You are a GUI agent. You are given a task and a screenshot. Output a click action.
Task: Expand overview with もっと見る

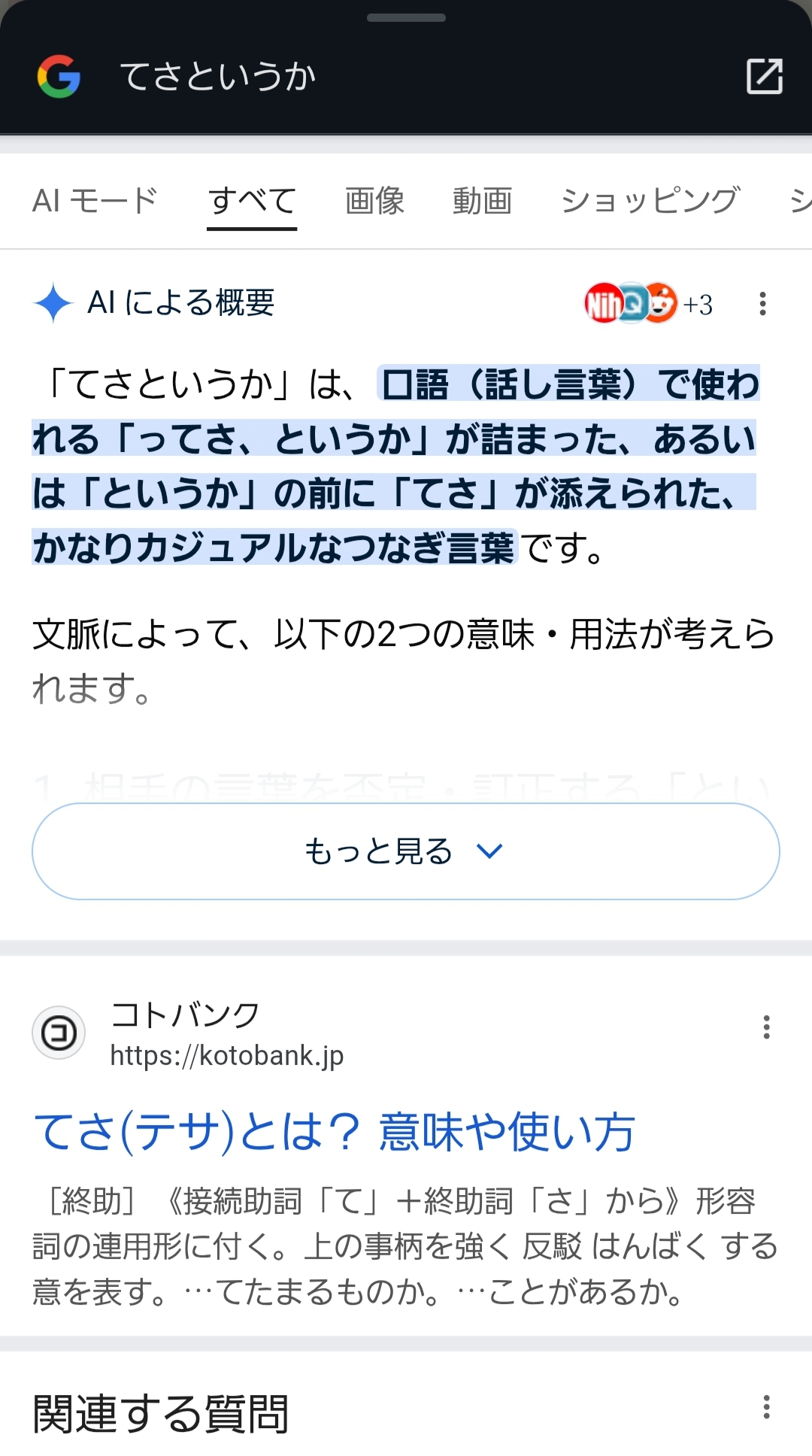pyautogui.click(x=405, y=851)
